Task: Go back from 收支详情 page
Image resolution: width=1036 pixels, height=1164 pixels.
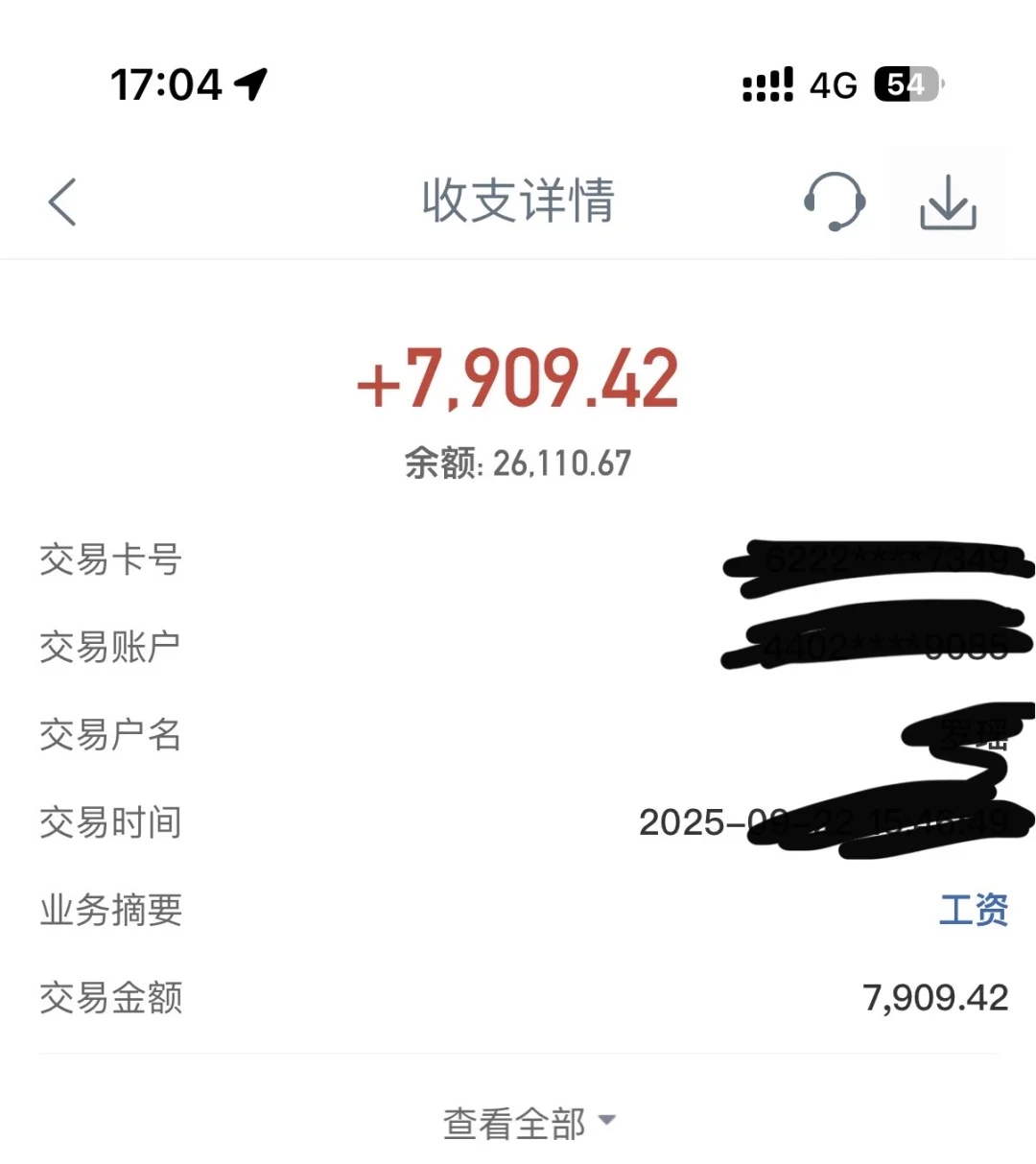Action: click(62, 202)
